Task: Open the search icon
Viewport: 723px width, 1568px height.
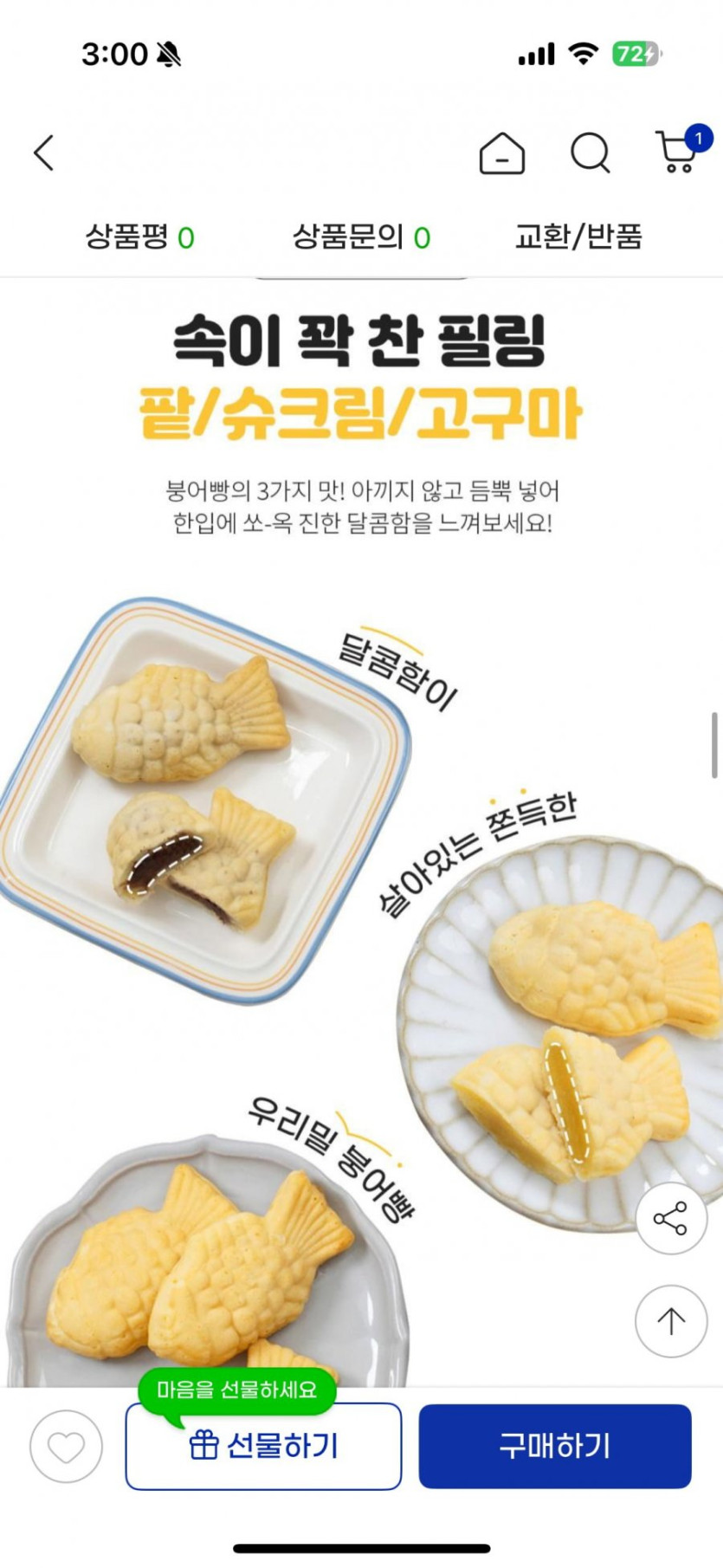Action: tap(590, 154)
